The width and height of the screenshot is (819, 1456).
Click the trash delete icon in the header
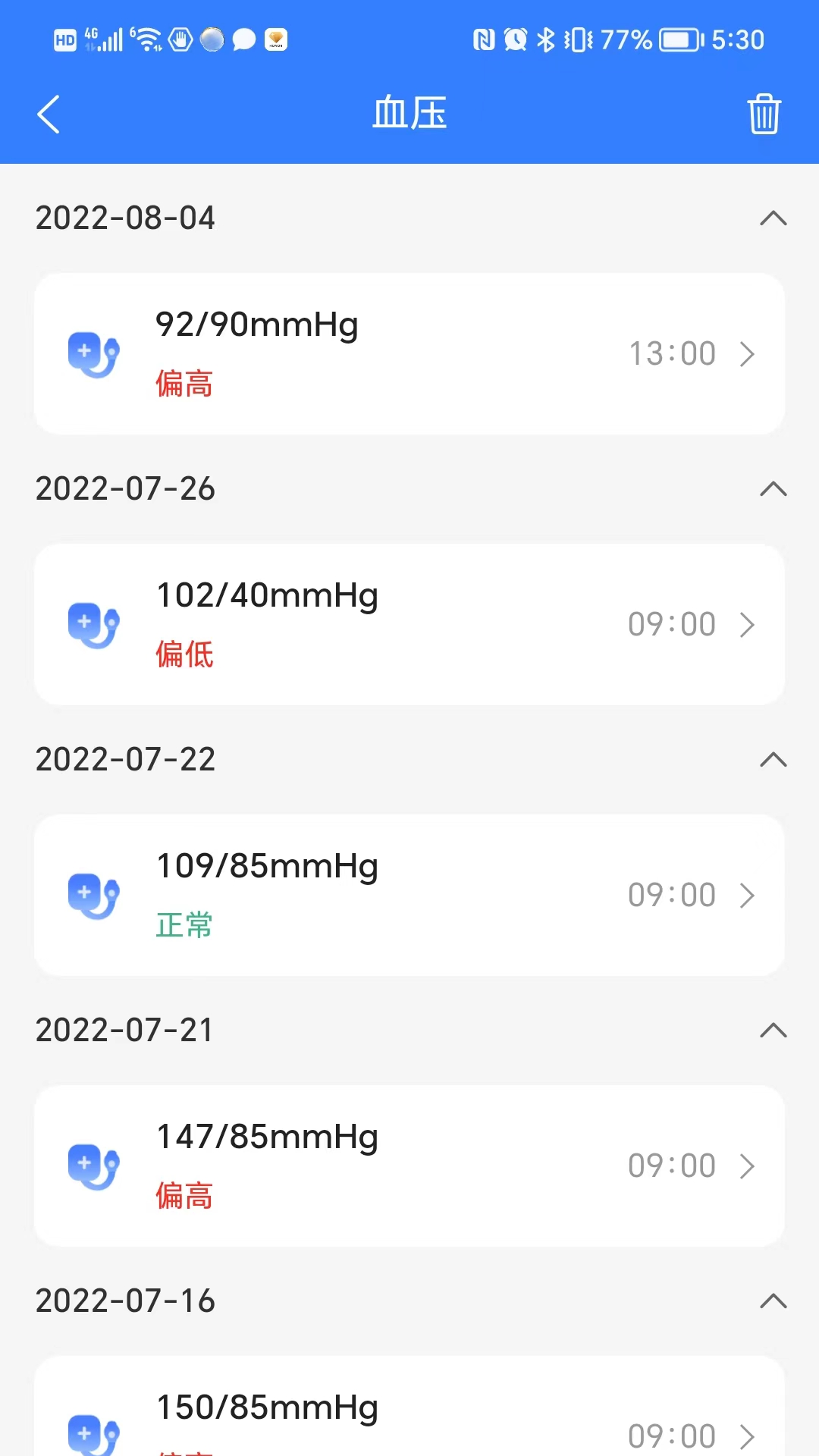point(764,114)
